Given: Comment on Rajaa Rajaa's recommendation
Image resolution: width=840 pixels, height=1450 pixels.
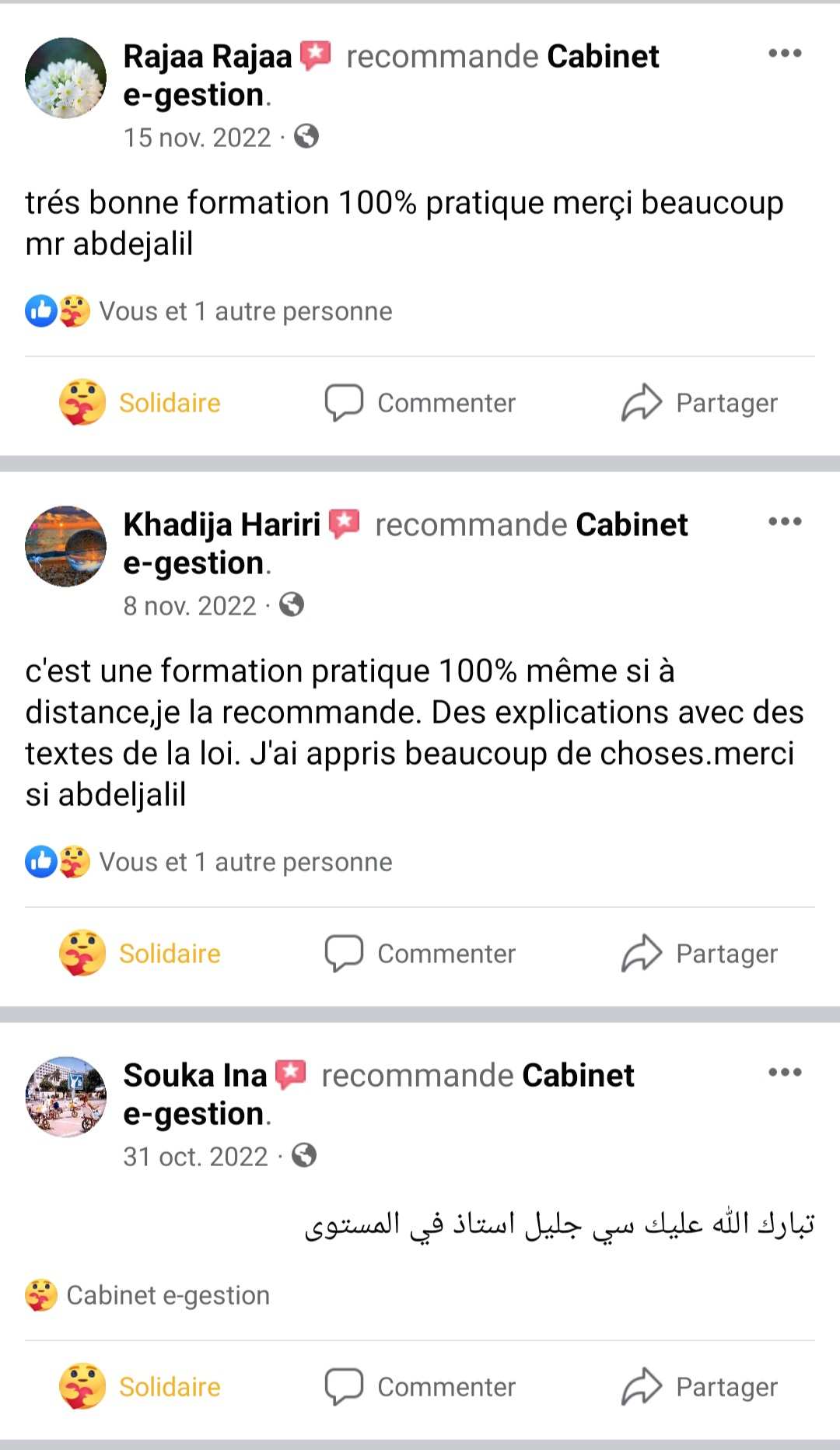Looking at the screenshot, I should (420, 403).
